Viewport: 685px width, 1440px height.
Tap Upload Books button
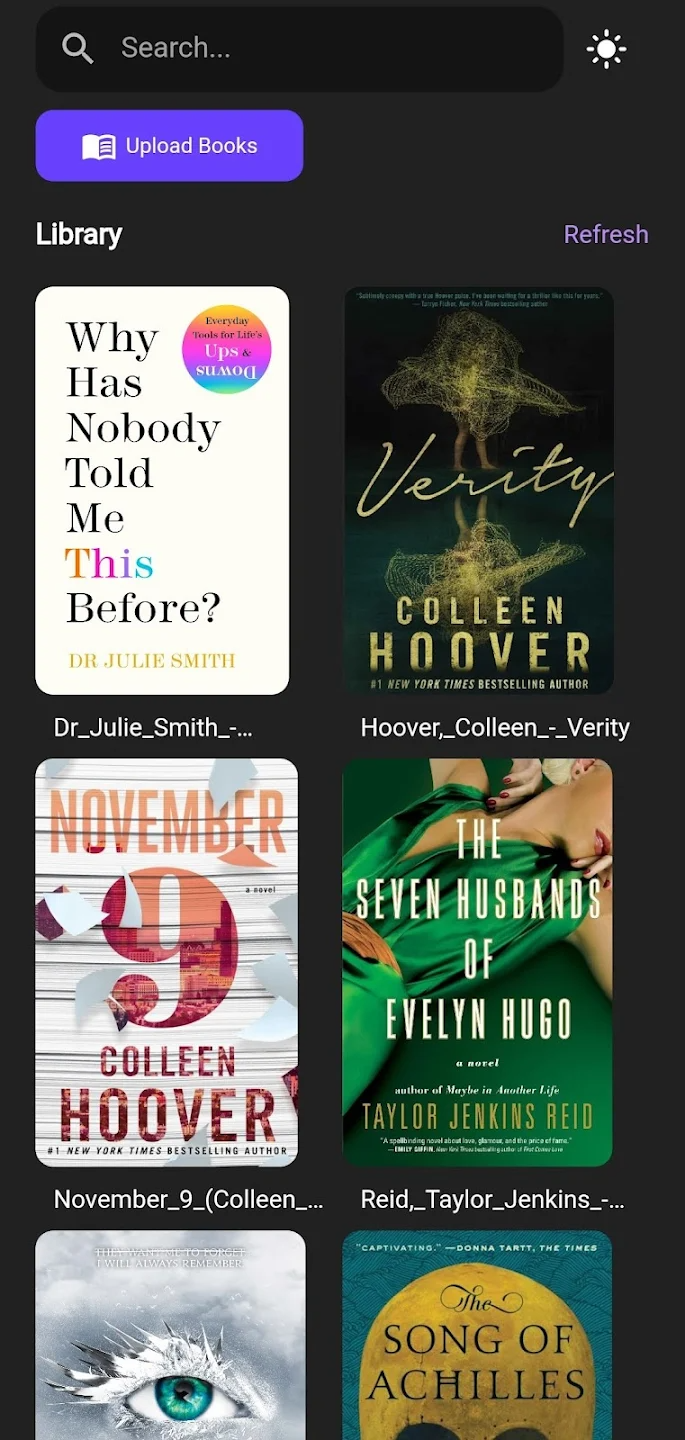tap(169, 146)
